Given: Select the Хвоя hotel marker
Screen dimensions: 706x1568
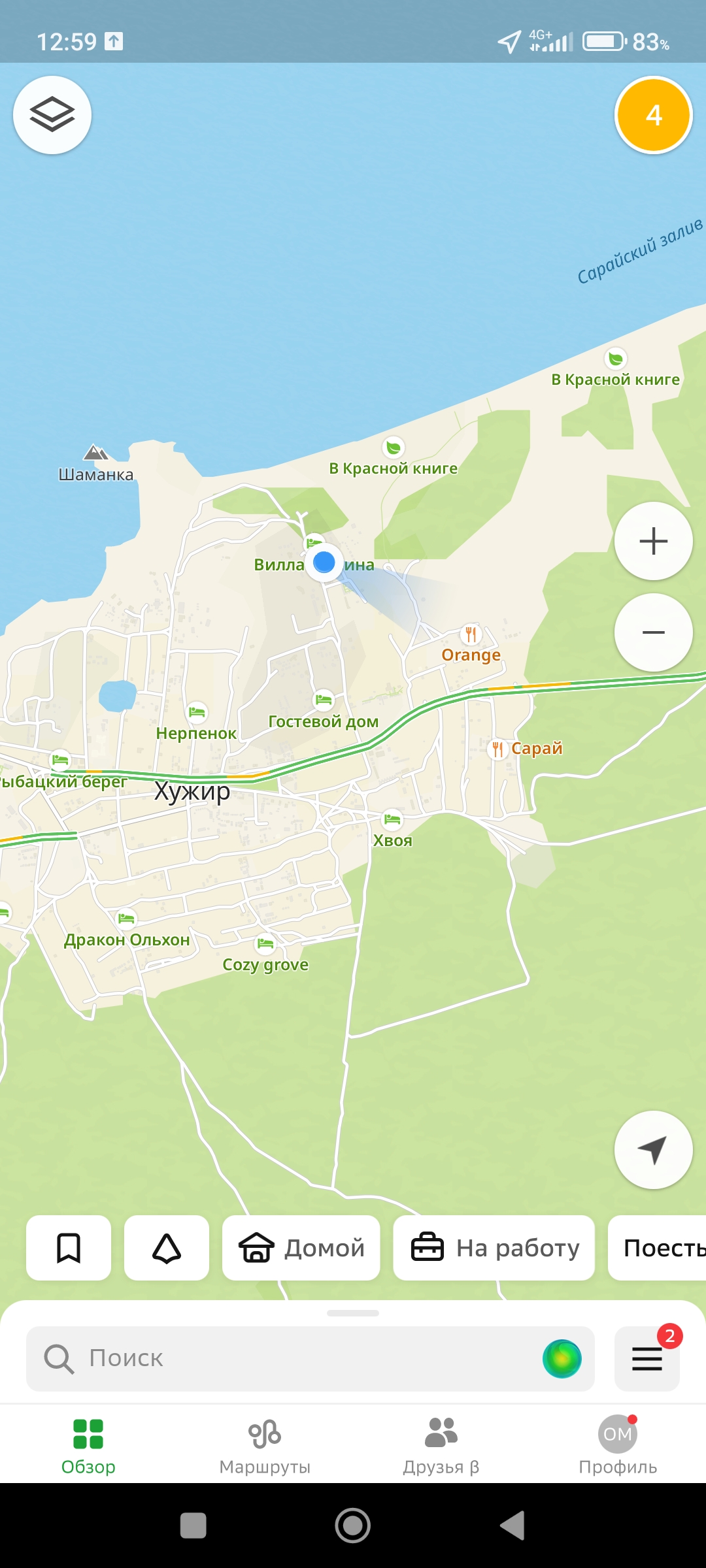Looking at the screenshot, I should (x=392, y=819).
